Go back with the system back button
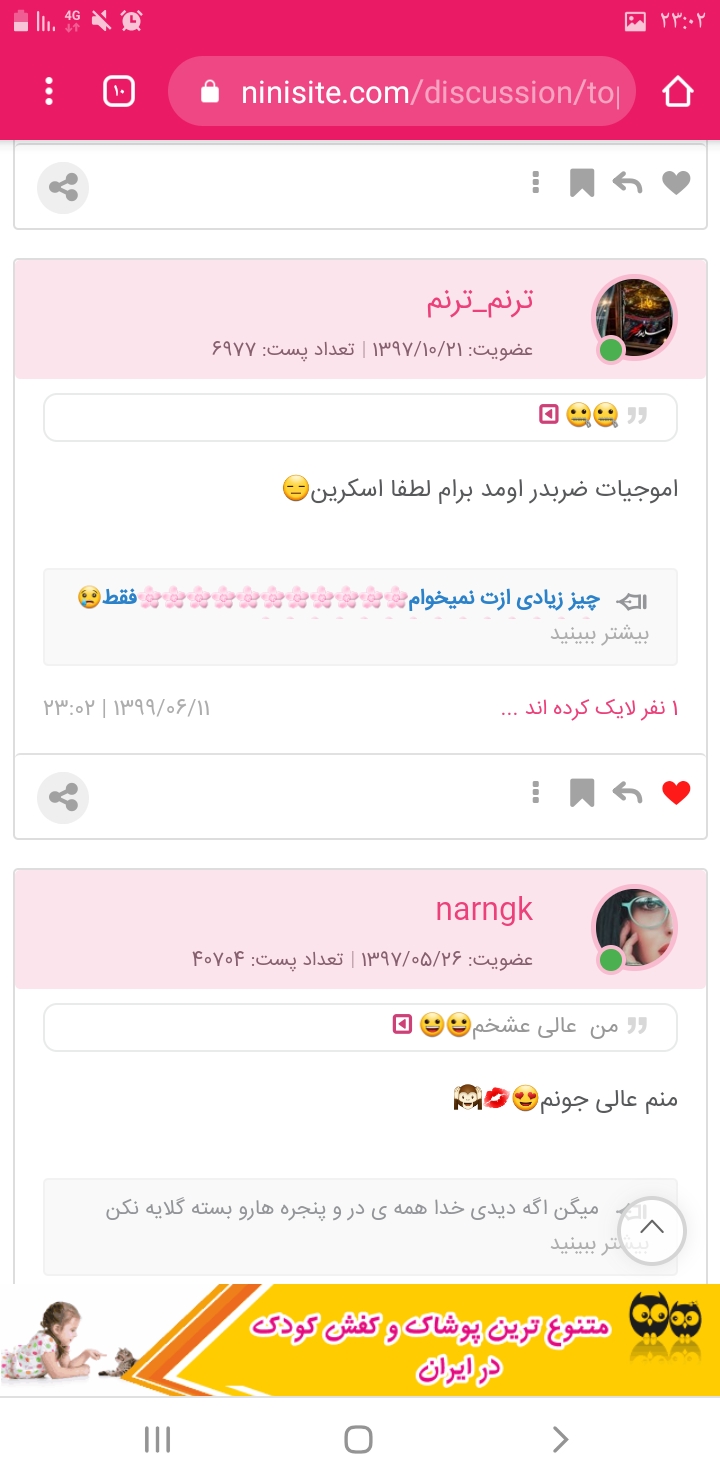 560,1439
